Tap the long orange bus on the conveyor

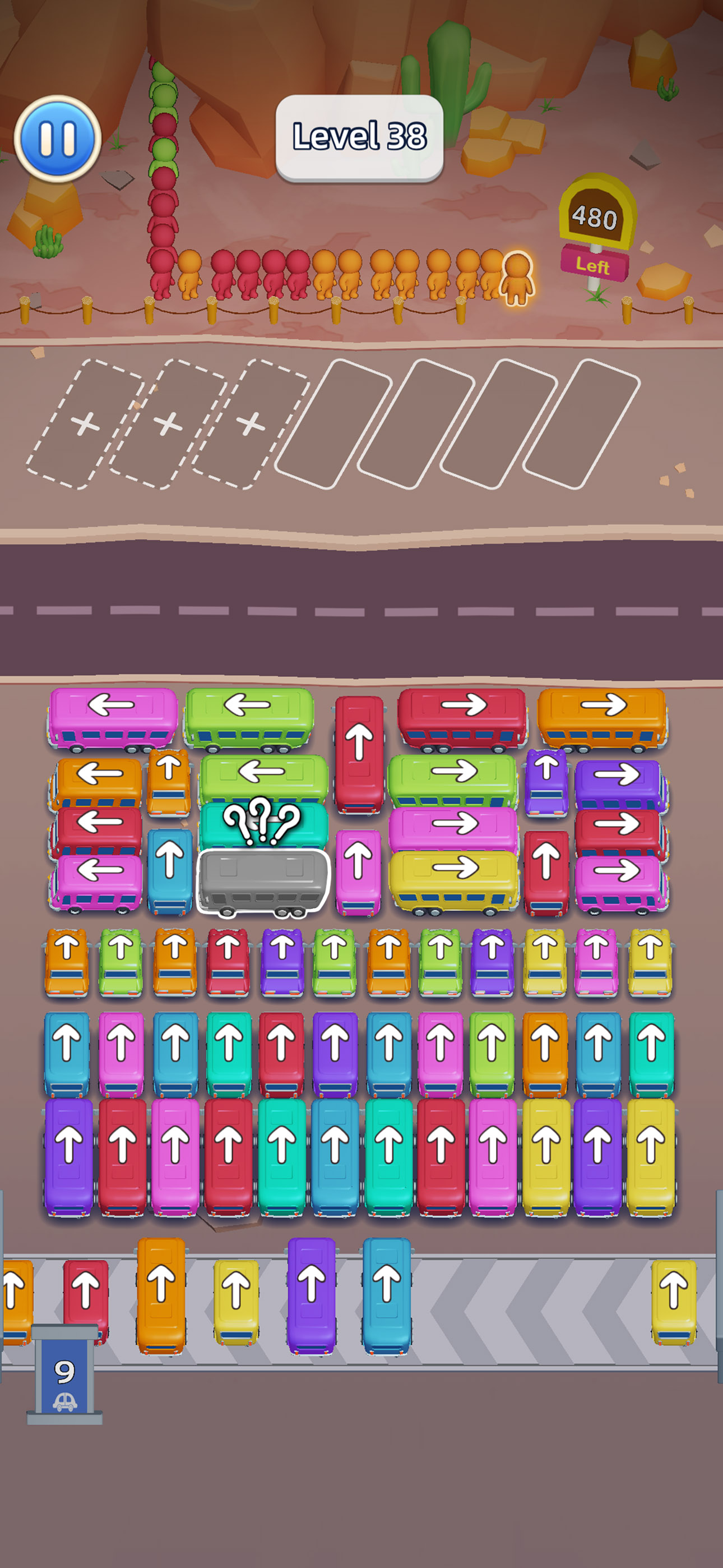[x=161, y=1297]
